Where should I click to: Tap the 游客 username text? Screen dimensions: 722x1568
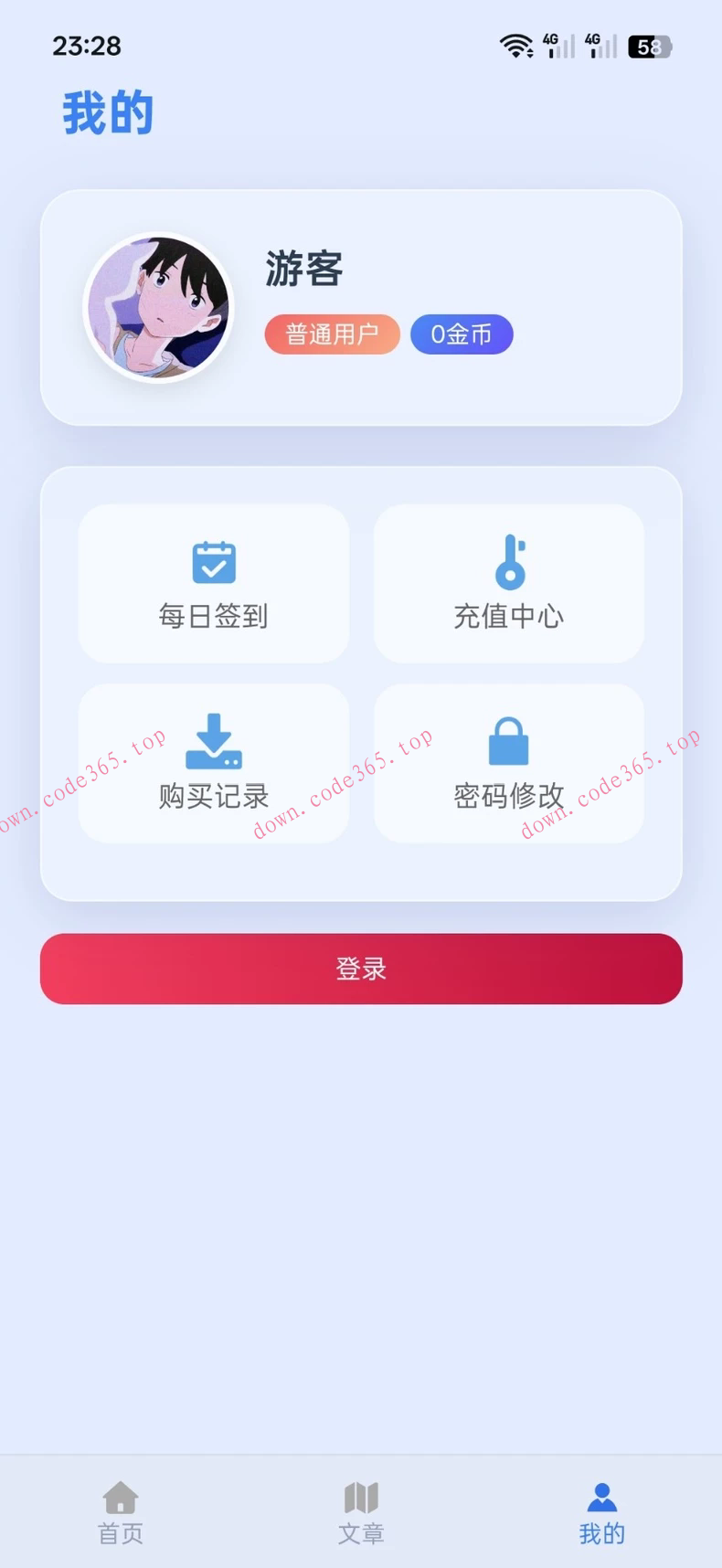tap(303, 269)
